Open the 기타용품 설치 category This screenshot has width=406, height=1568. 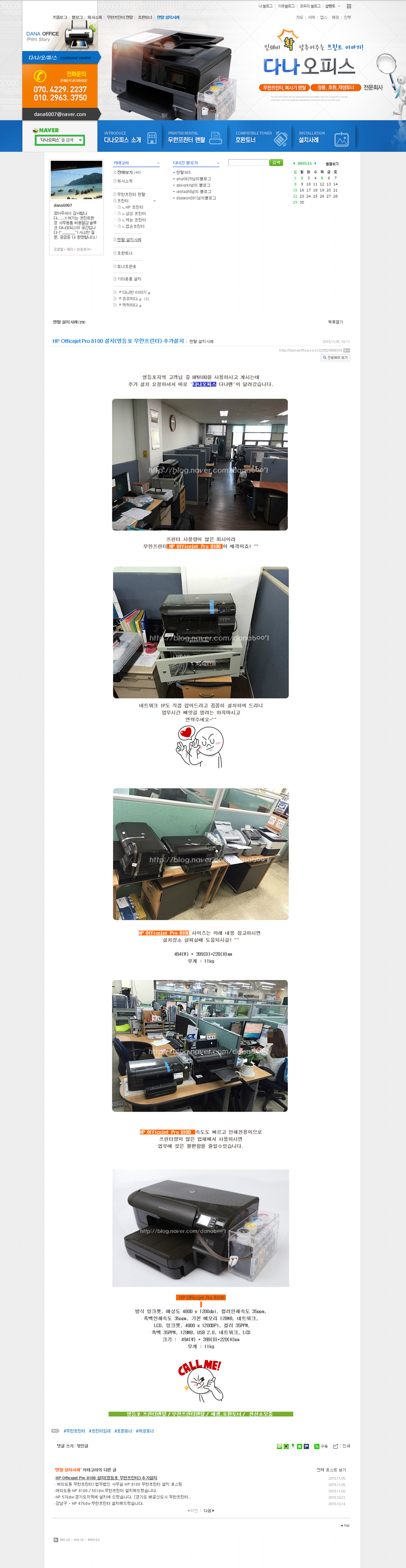[129, 279]
